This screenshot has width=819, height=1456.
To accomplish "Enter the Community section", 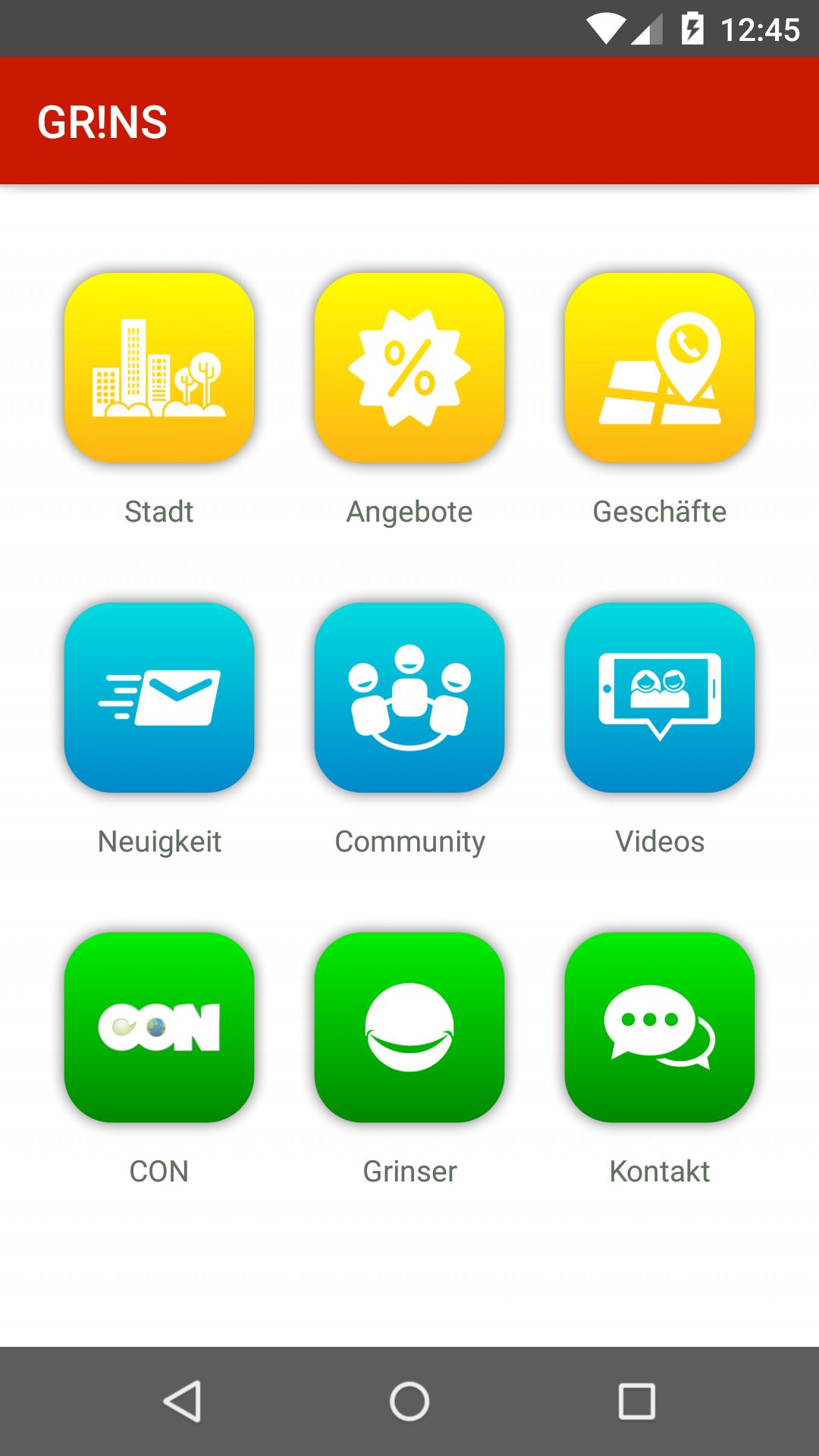I will pos(409,698).
